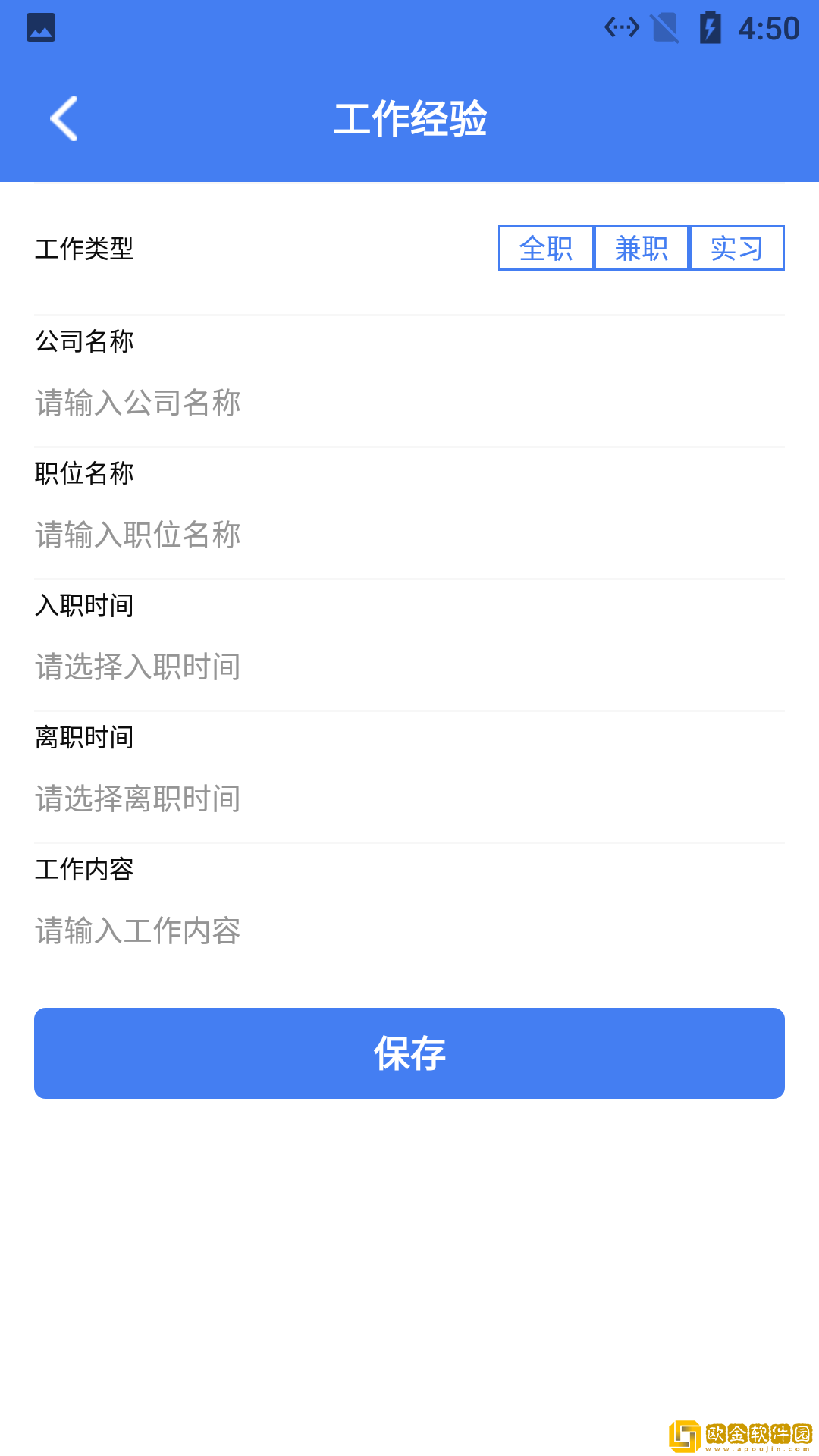Tap the battery charging icon
The width and height of the screenshot is (819, 1456).
coord(710,27)
